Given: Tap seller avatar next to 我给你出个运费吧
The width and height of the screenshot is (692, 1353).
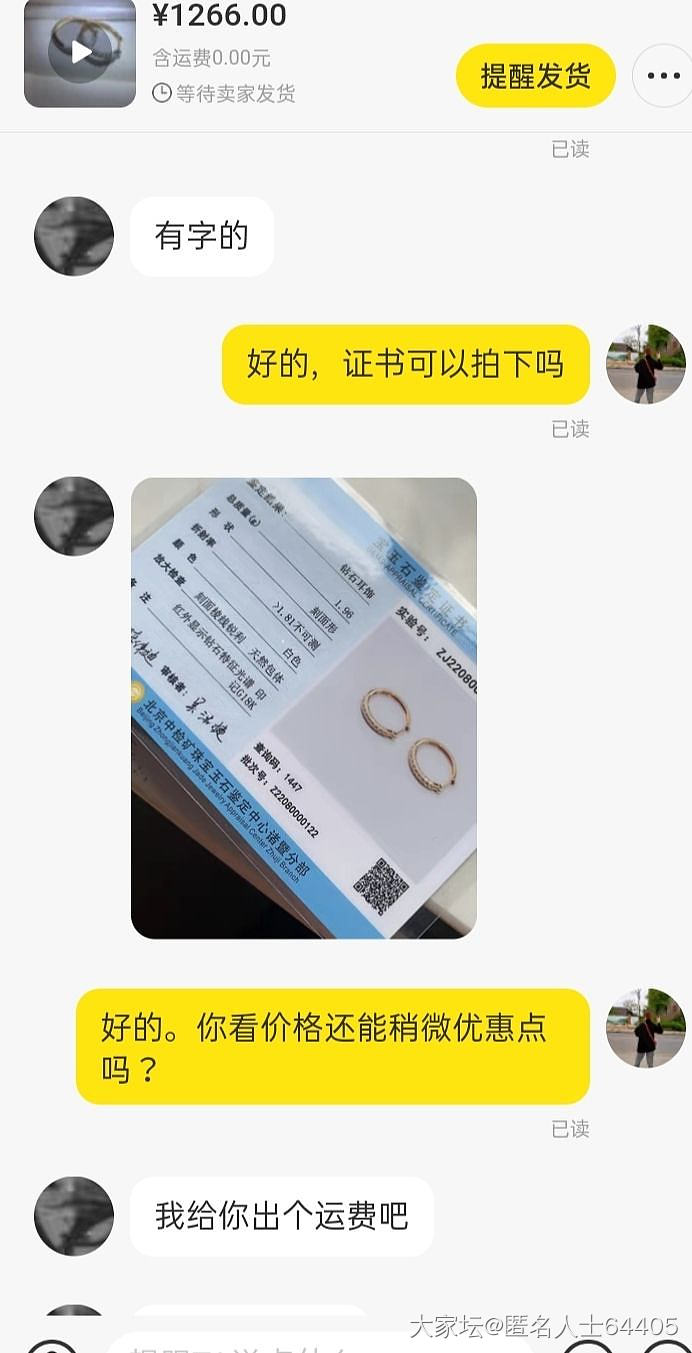Looking at the screenshot, I should pyautogui.click(x=74, y=1216).
